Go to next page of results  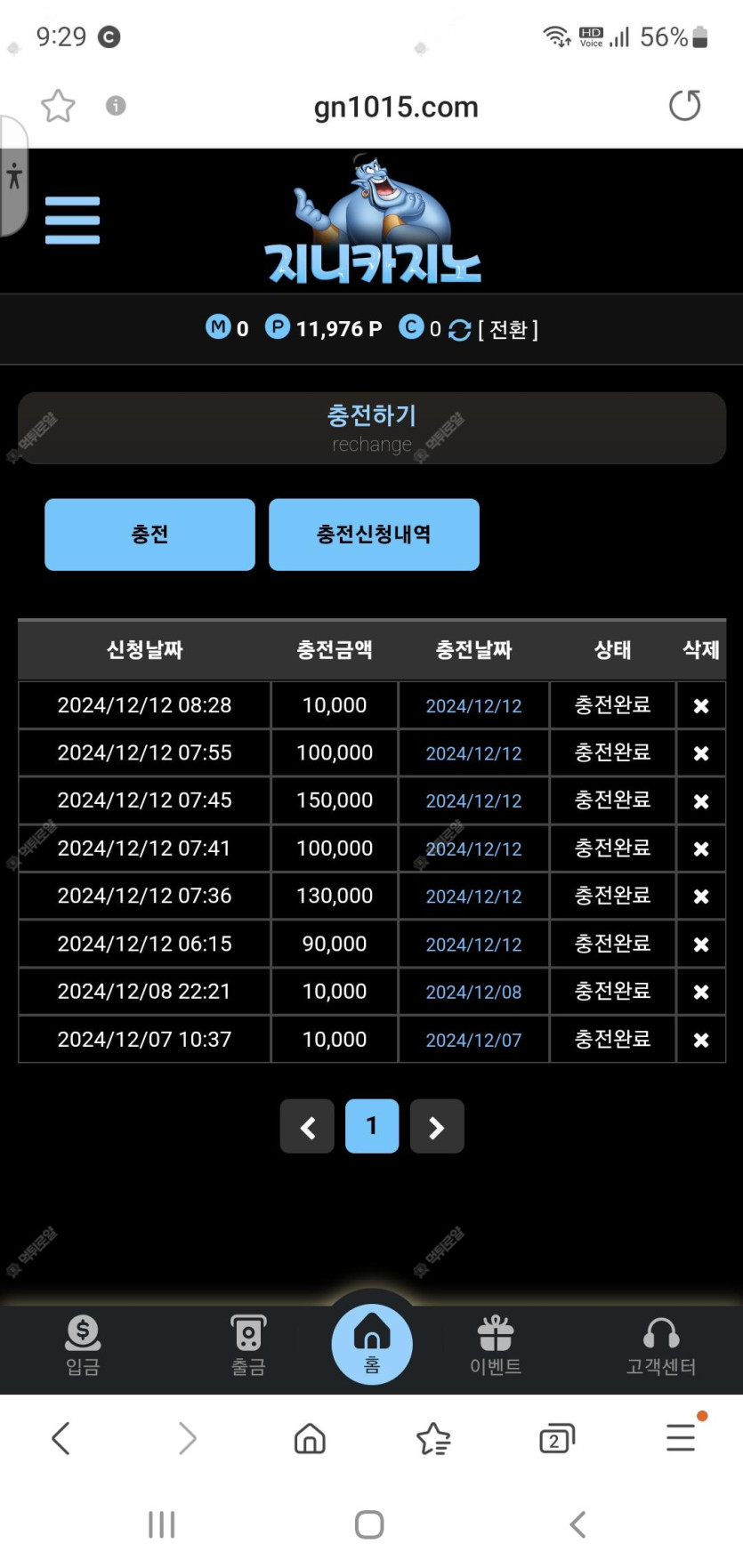437,1127
